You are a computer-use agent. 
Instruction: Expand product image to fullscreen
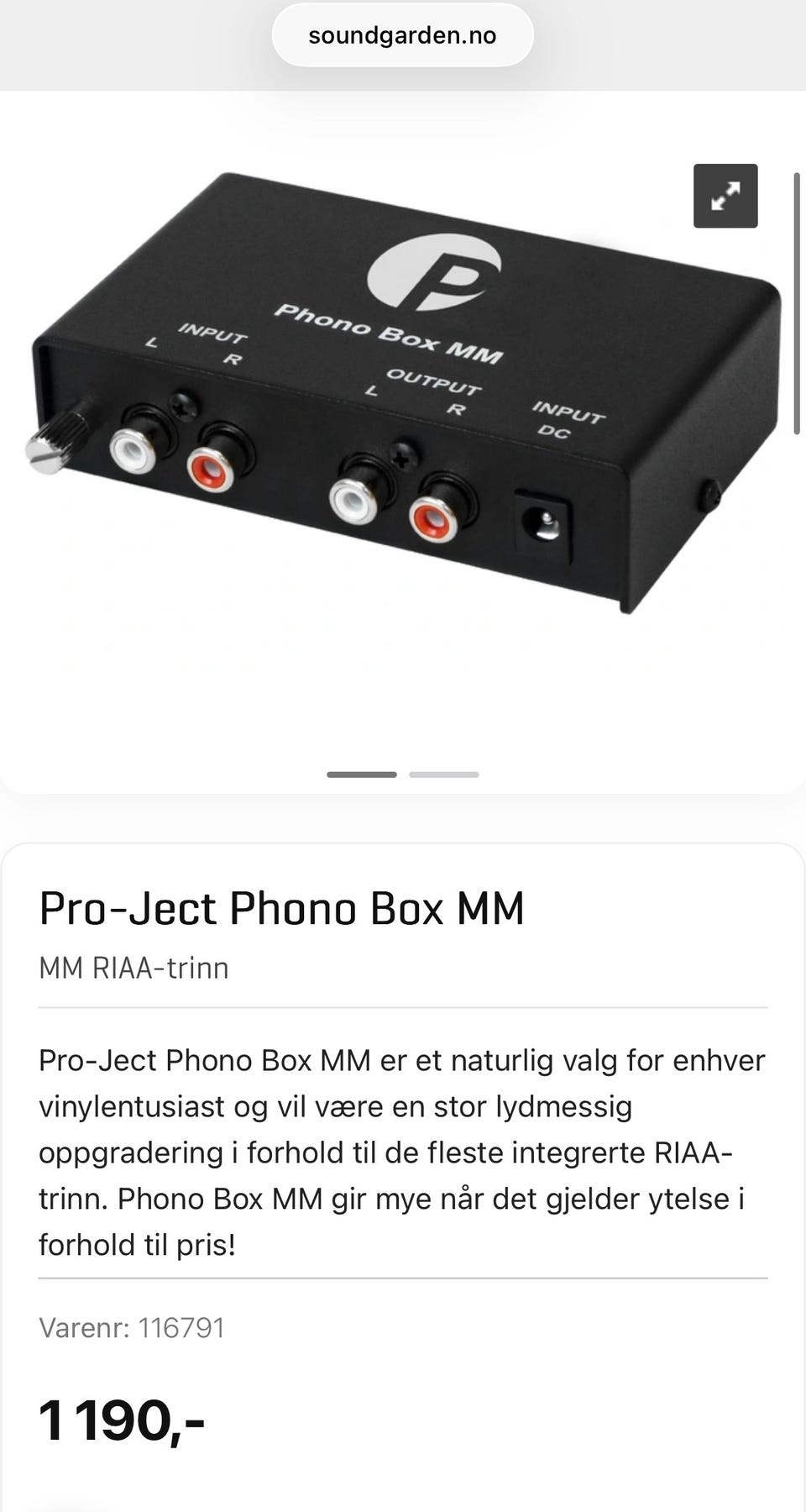coord(725,196)
